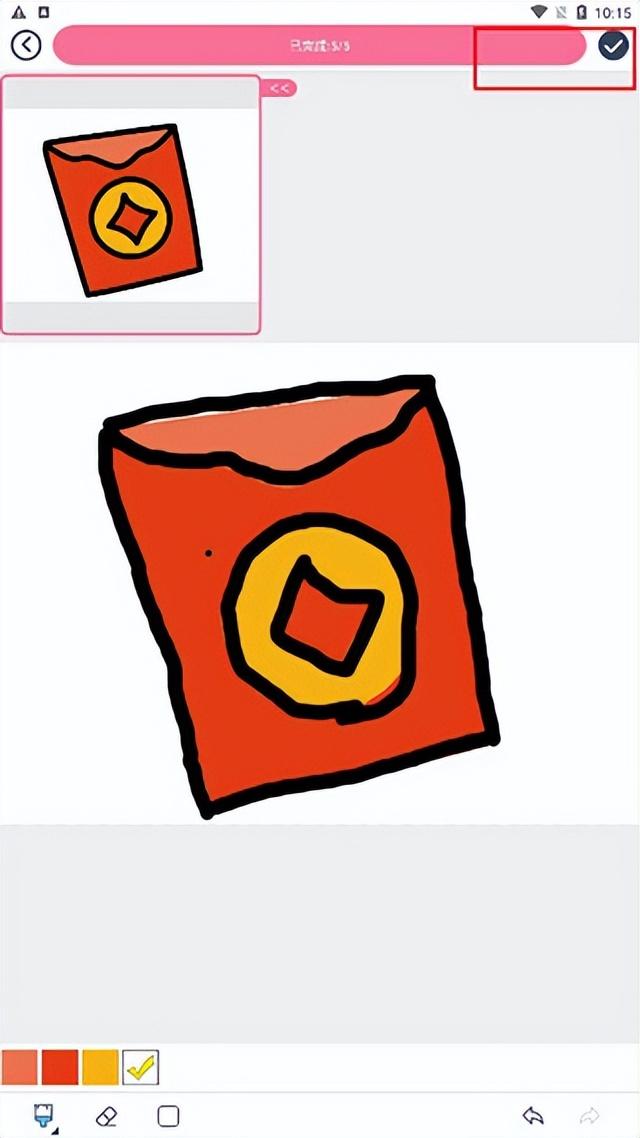Pick the red-orange color swatch

pos(60,1067)
